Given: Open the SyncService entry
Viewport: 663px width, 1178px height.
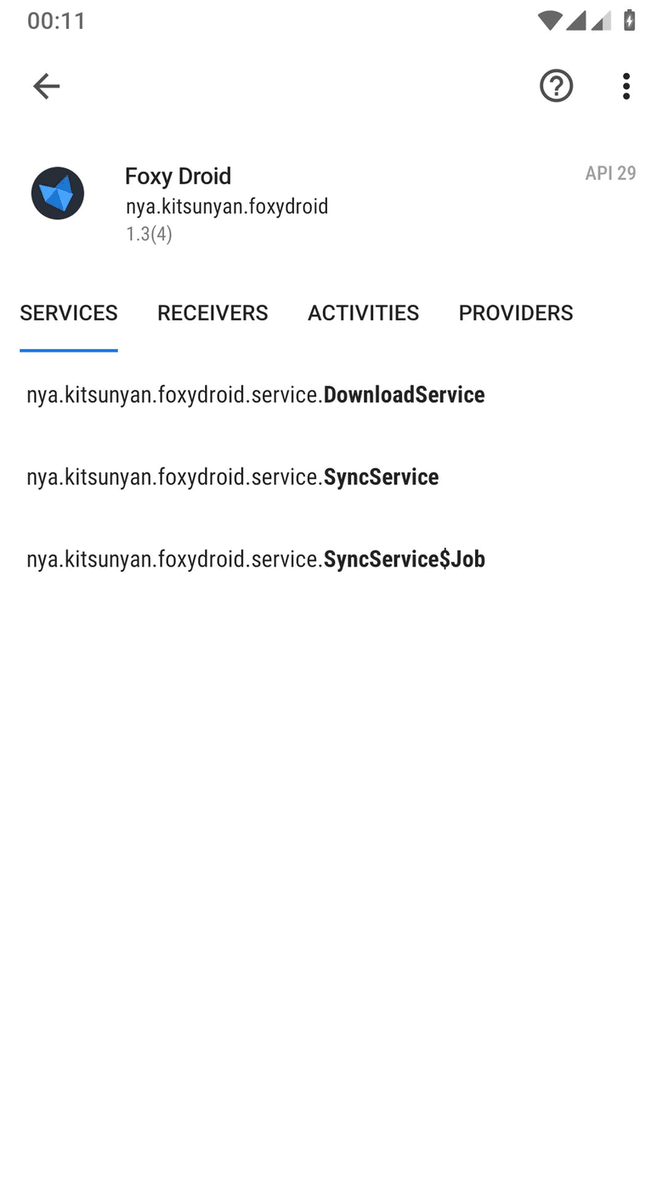Looking at the screenshot, I should (233, 477).
